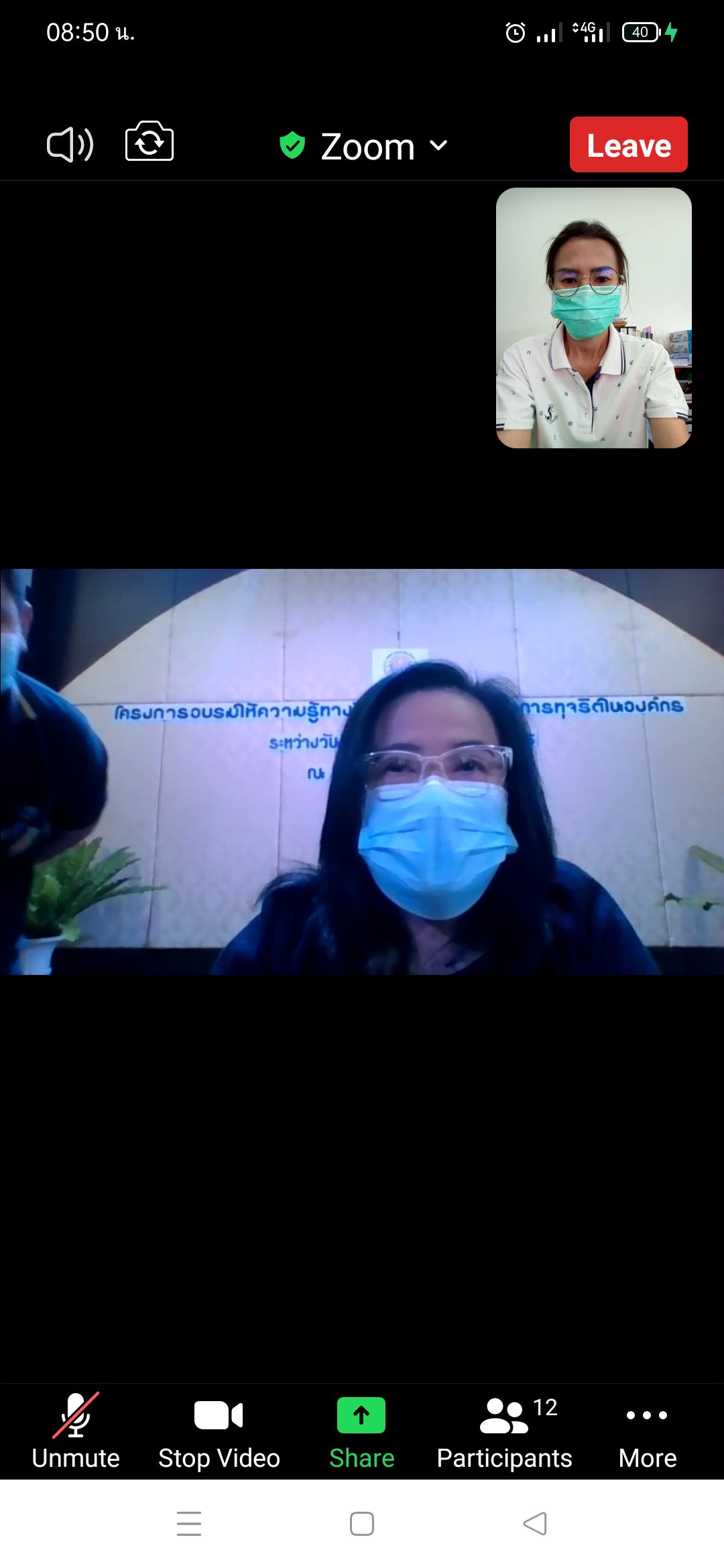Open the More options menu
The width and height of the screenshot is (724, 1568).
tap(648, 1431)
